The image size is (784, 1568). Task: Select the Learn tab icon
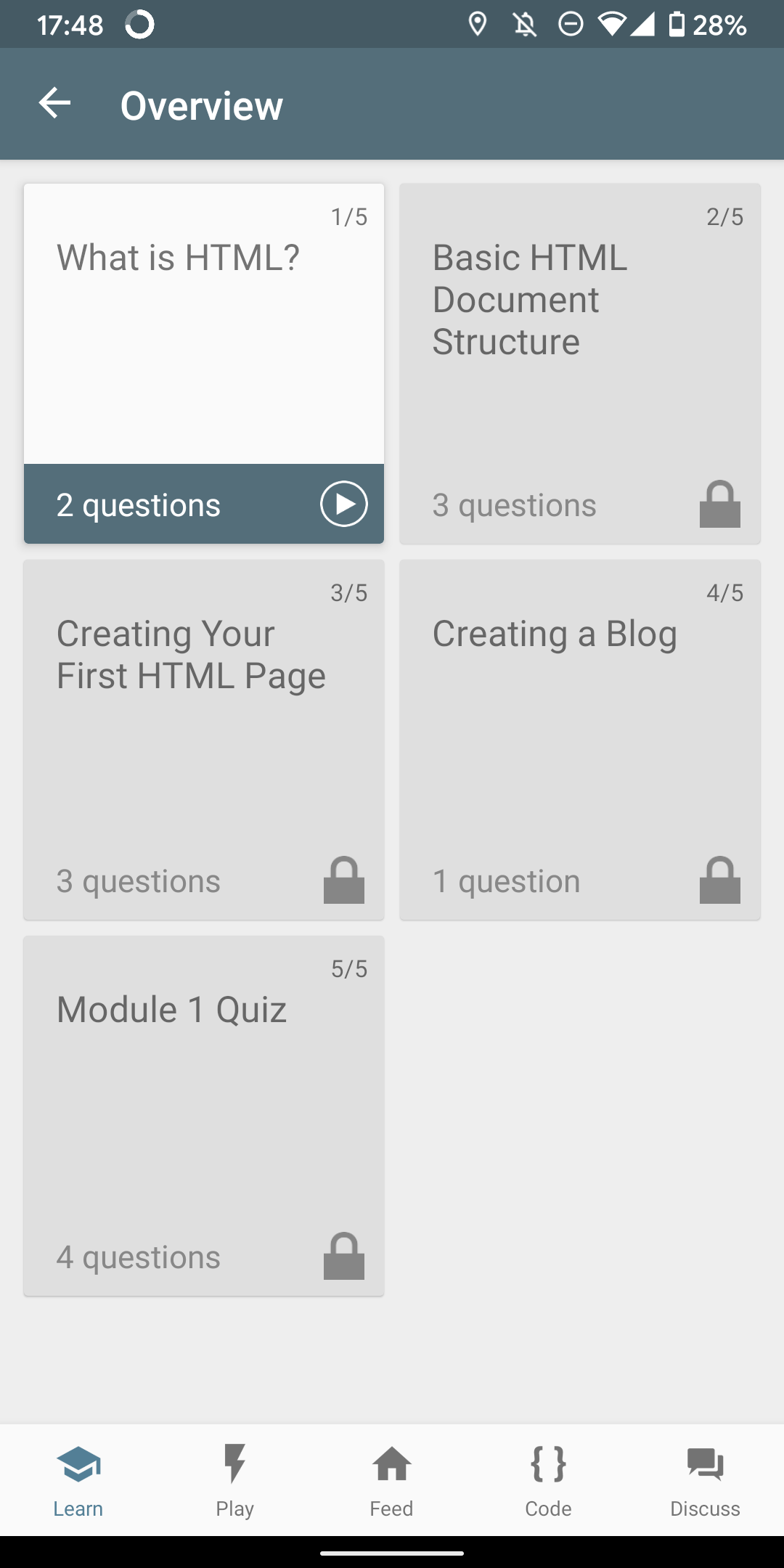(x=78, y=1466)
